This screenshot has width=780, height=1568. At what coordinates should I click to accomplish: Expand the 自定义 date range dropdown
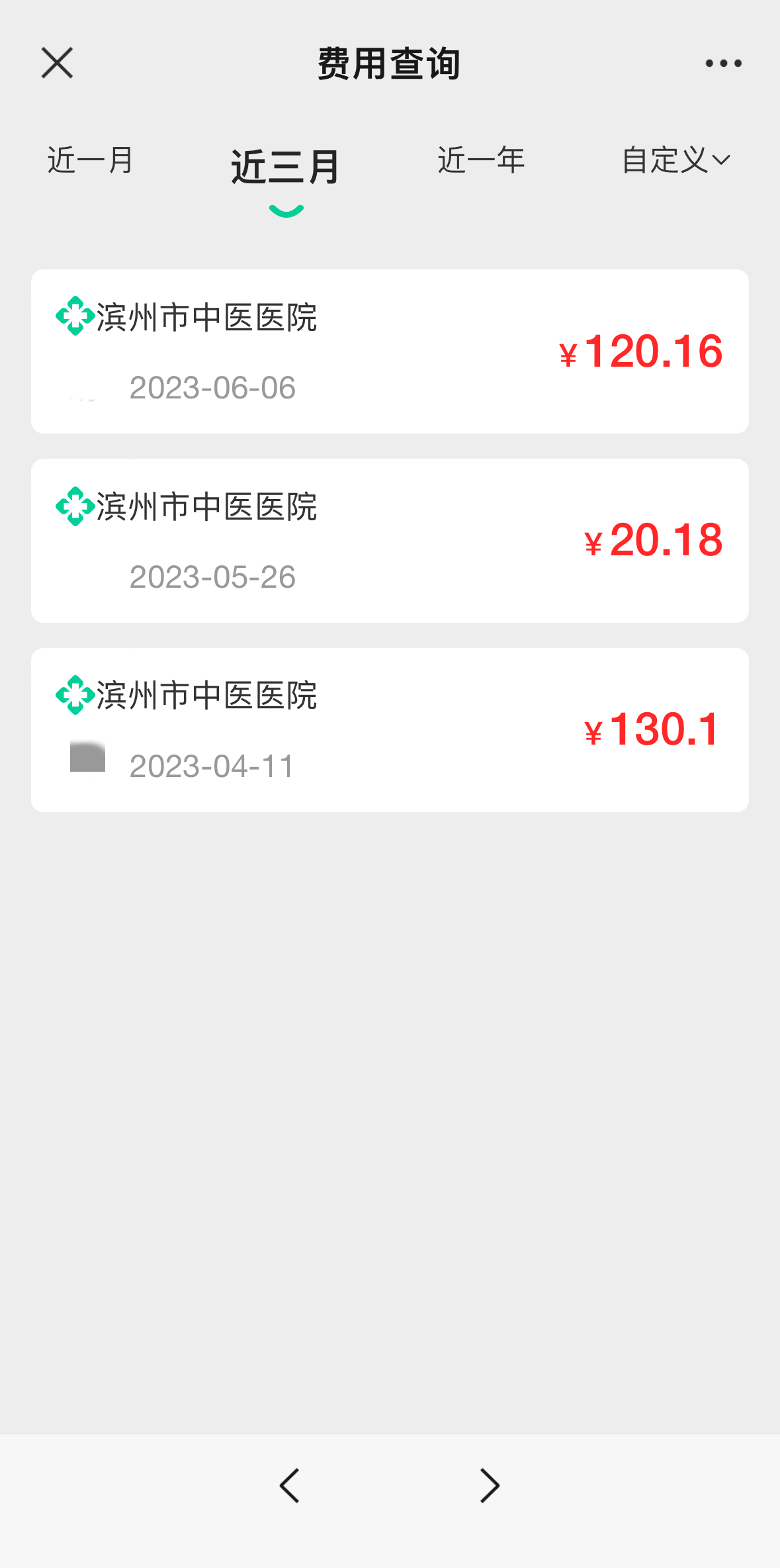coord(675,160)
